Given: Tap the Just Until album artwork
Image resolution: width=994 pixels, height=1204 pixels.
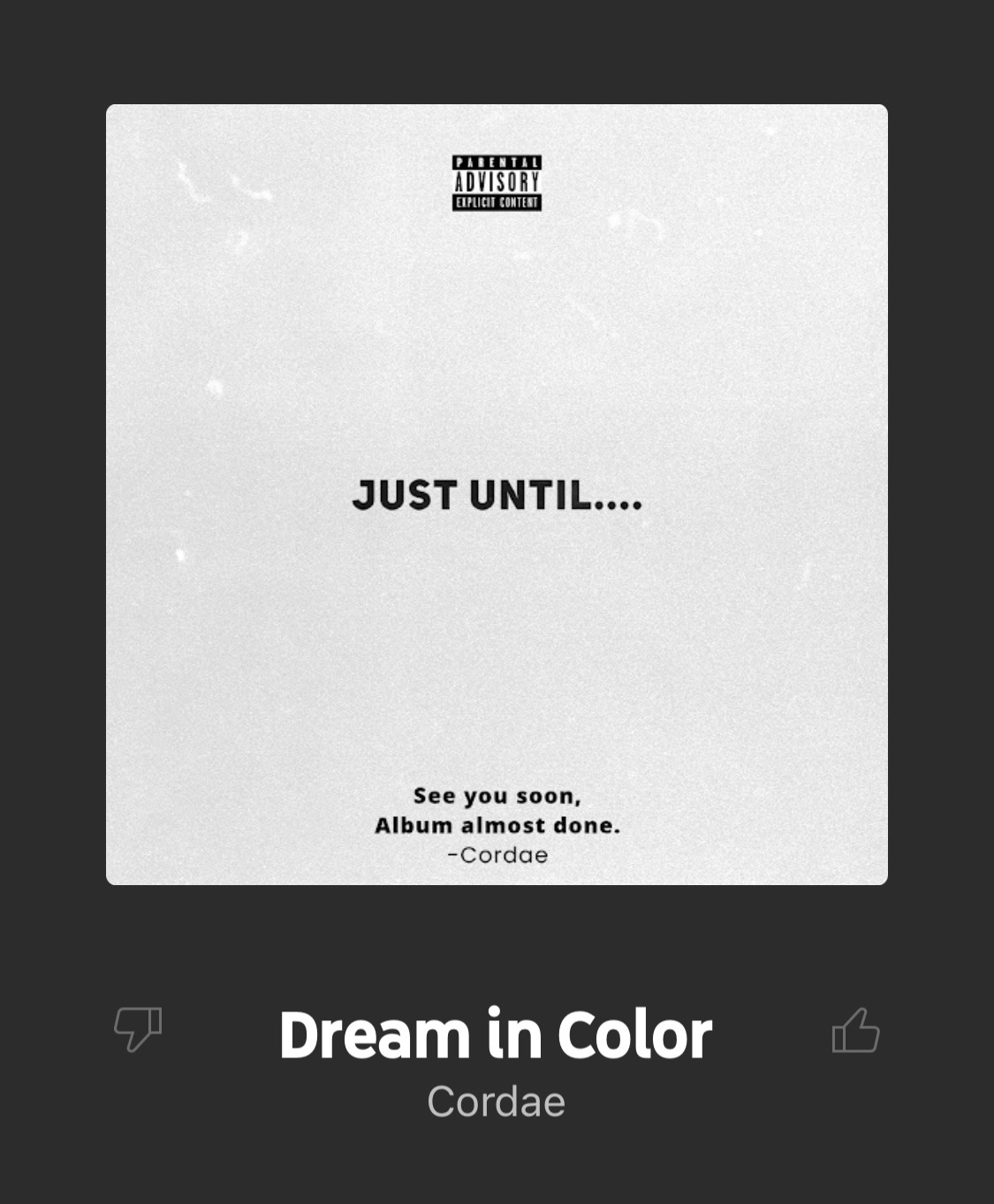Looking at the screenshot, I should click(x=497, y=495).
